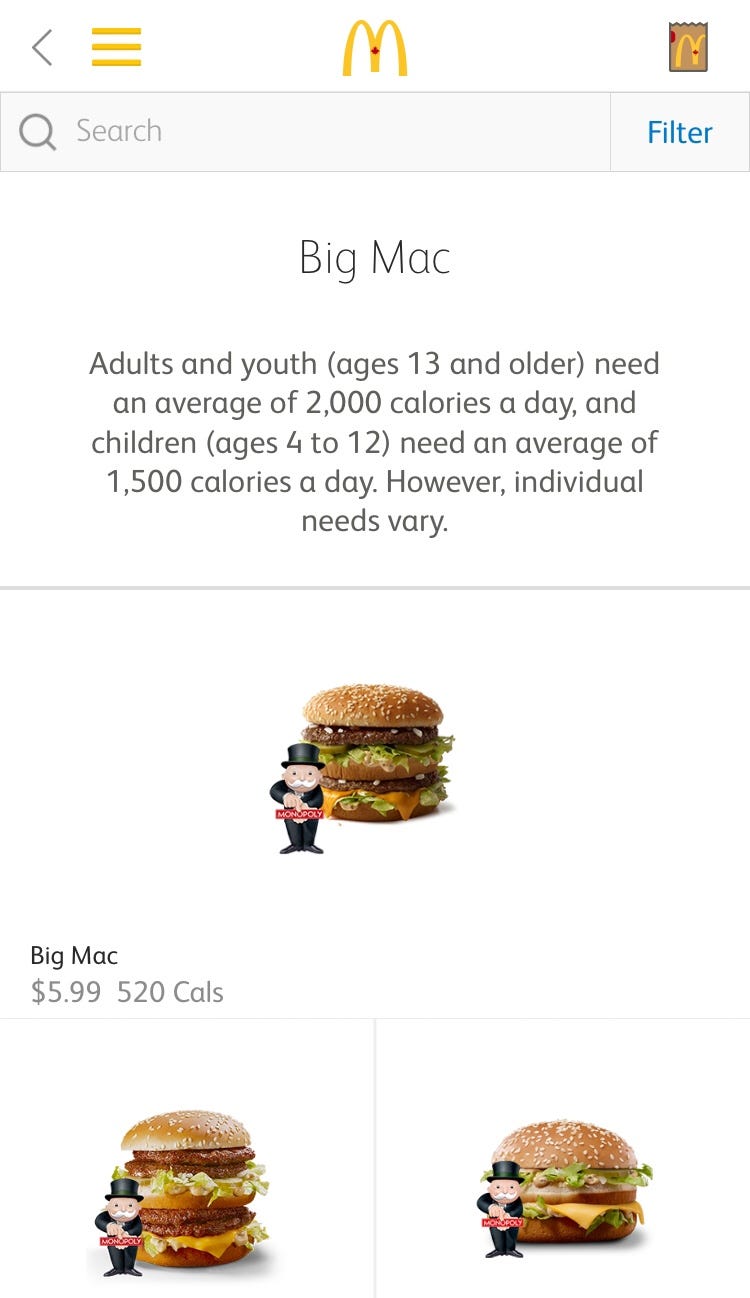Tap the Search field
The image size is (750, 1298).
click(305, 131)
